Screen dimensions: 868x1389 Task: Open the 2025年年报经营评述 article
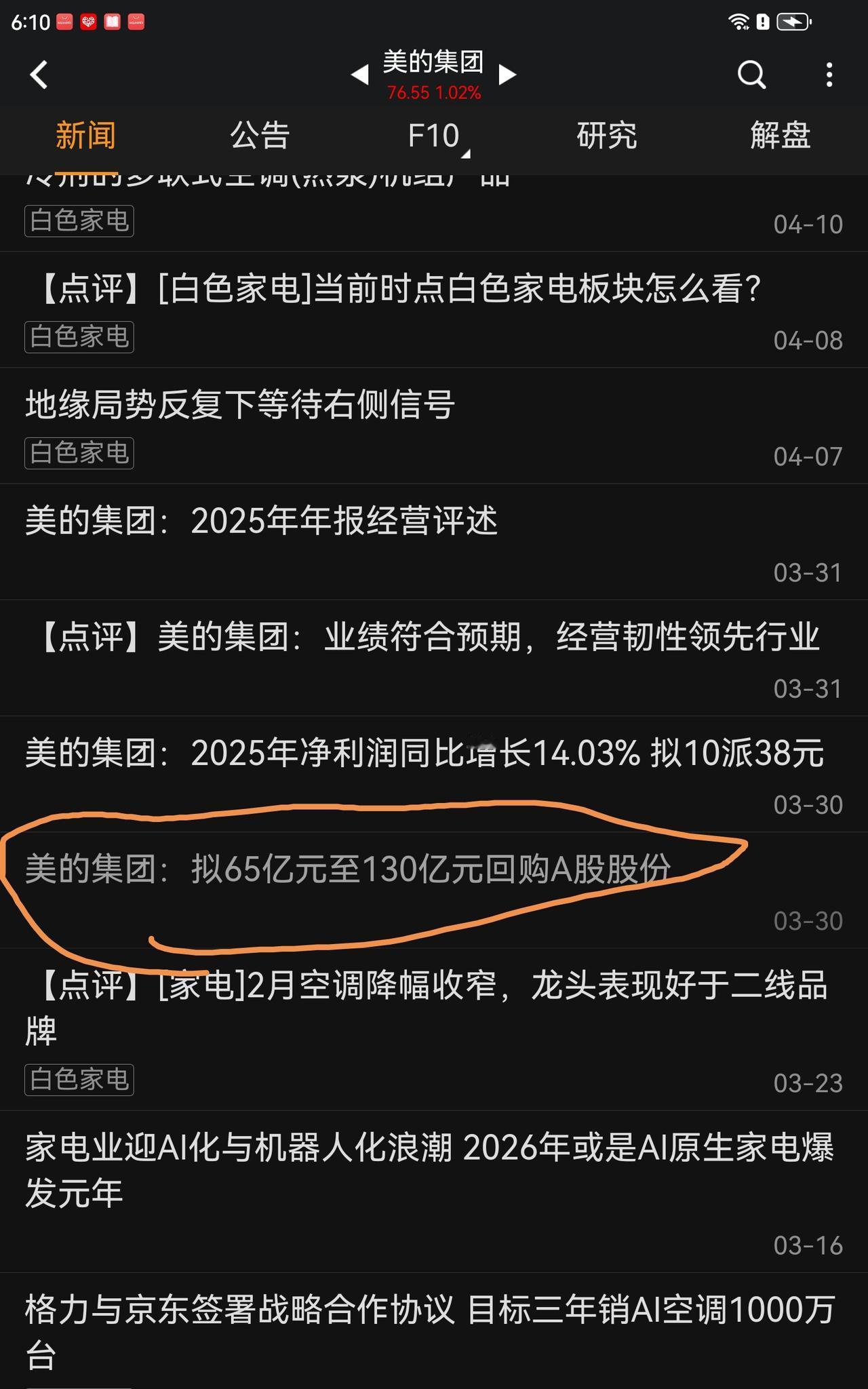[261, 520]
